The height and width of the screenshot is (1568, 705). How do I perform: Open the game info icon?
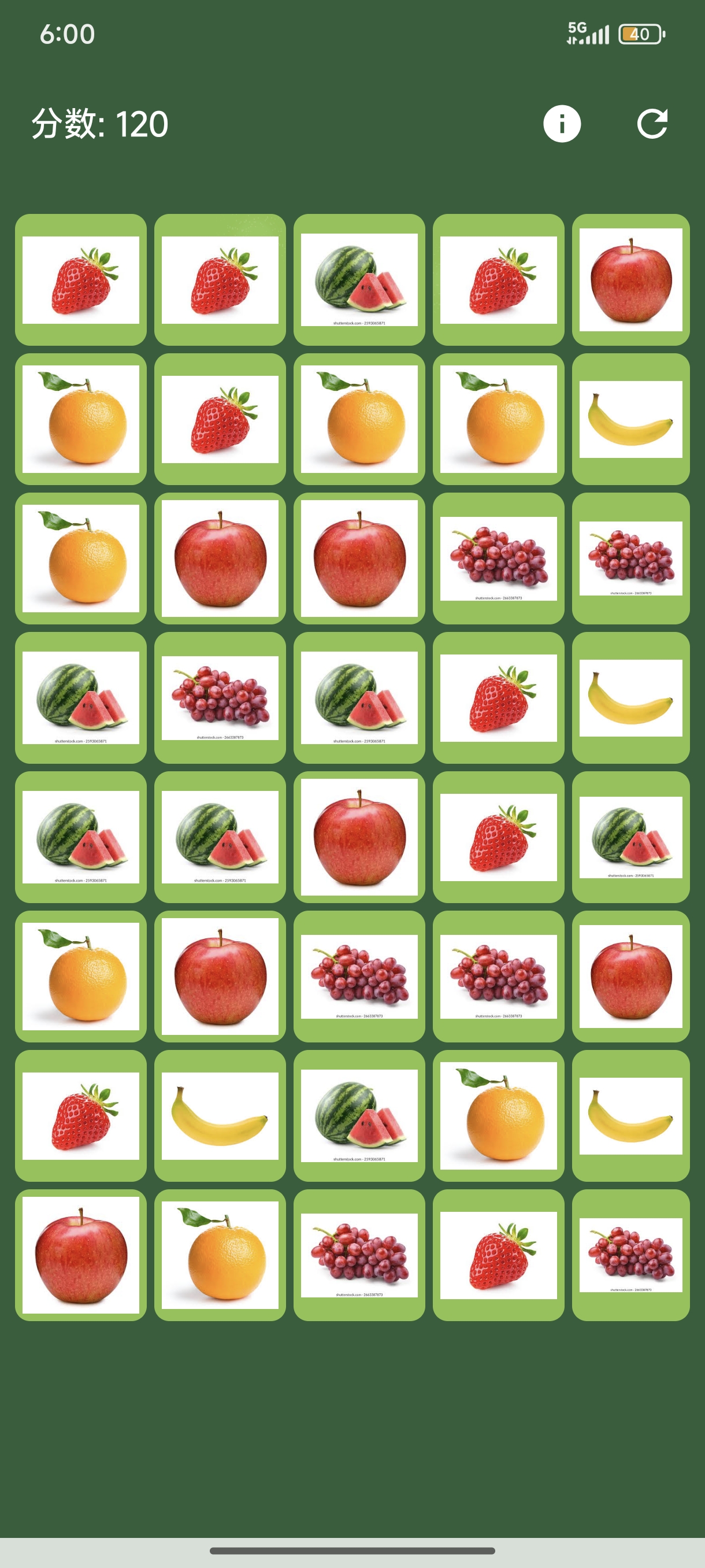coord(562,124)
